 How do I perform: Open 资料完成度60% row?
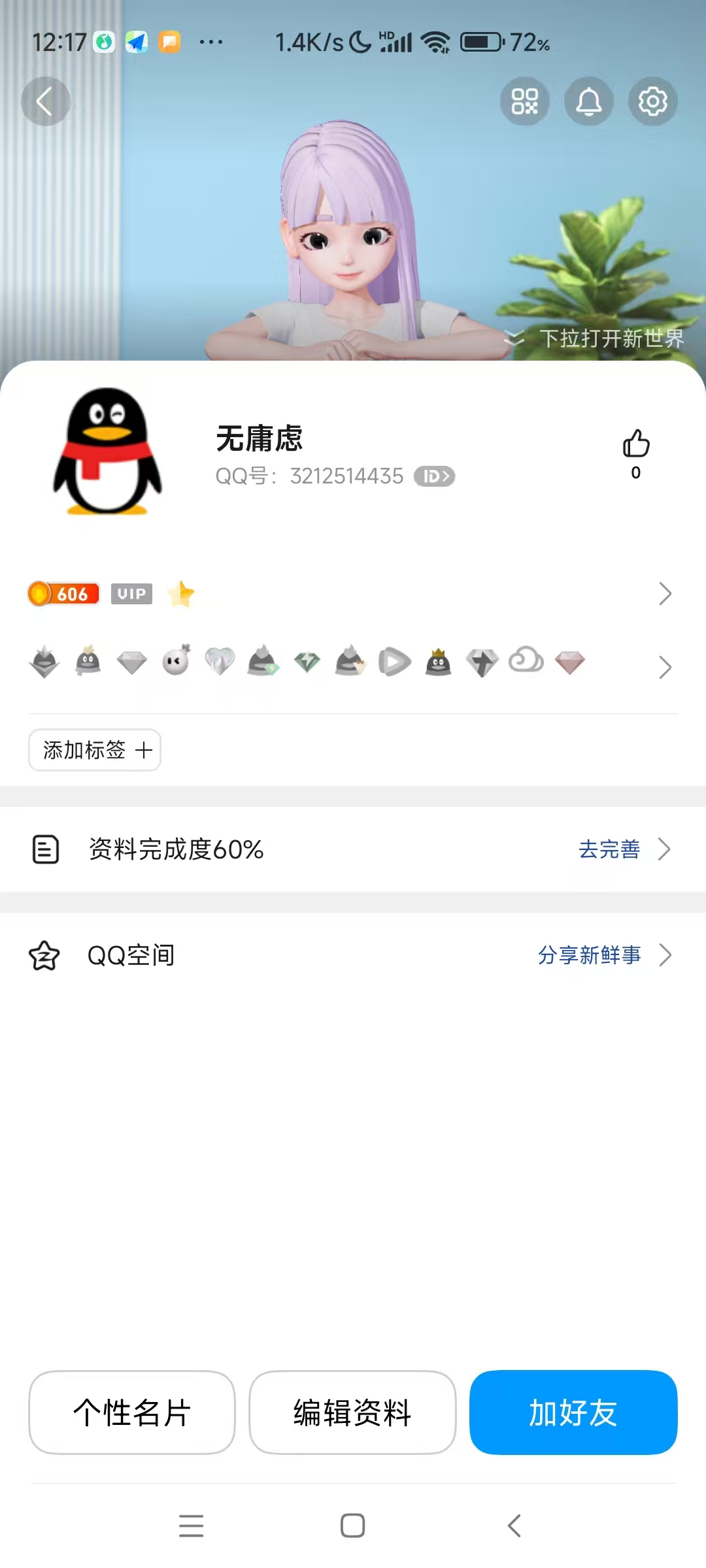pyautogui.click(x=176, y=849)
